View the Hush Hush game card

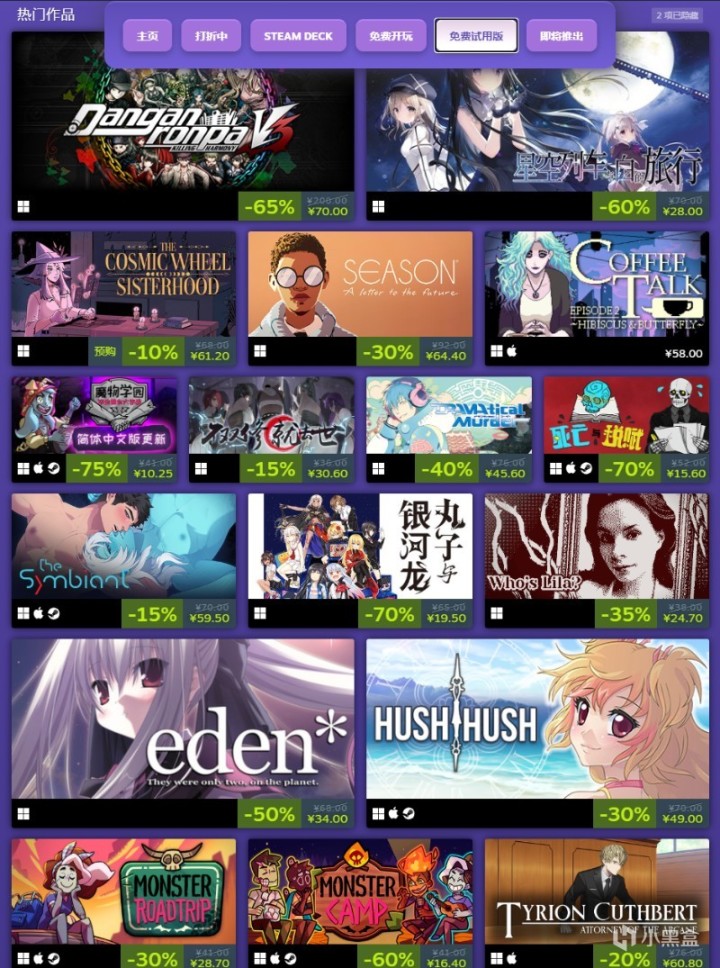538,720
